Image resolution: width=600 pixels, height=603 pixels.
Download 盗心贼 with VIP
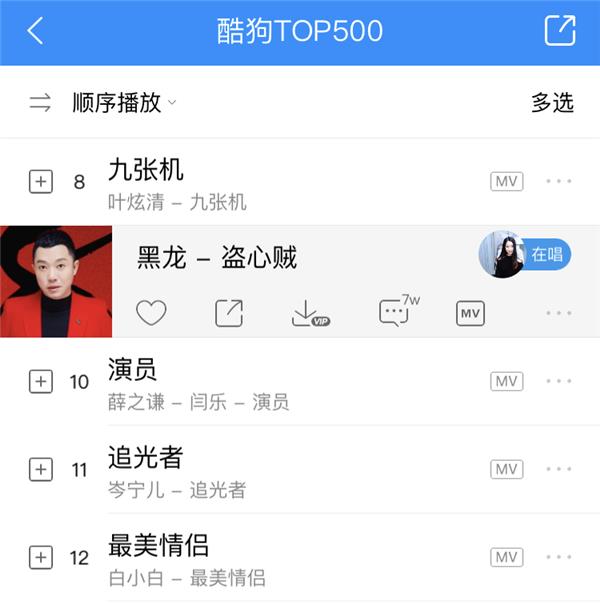[x=307, y=313]
